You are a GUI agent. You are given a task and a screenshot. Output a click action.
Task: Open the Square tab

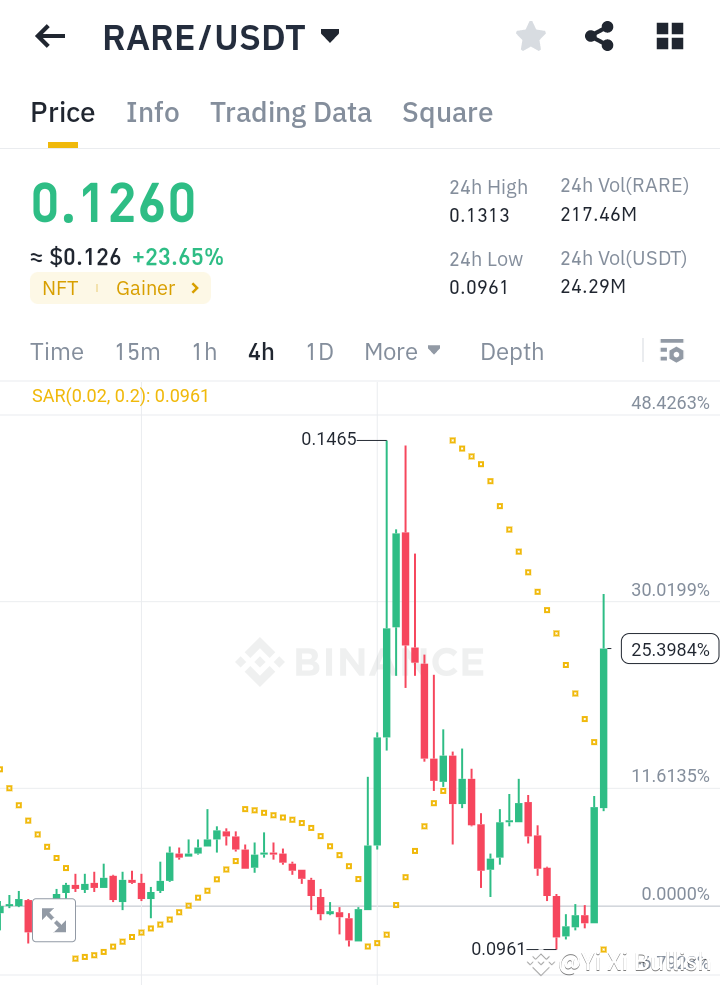(447, 112)
